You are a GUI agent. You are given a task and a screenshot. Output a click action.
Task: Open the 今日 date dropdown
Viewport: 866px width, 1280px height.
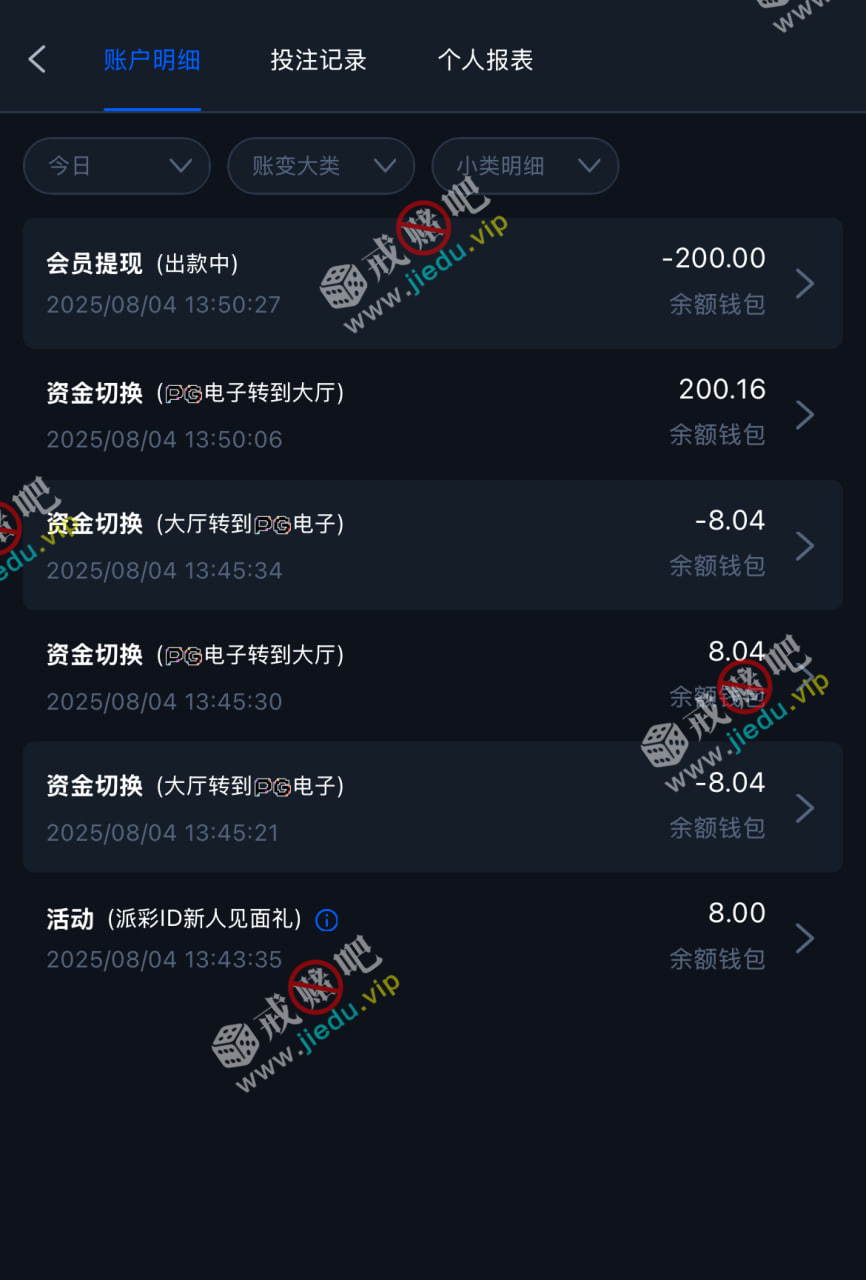tap(116, 166)
